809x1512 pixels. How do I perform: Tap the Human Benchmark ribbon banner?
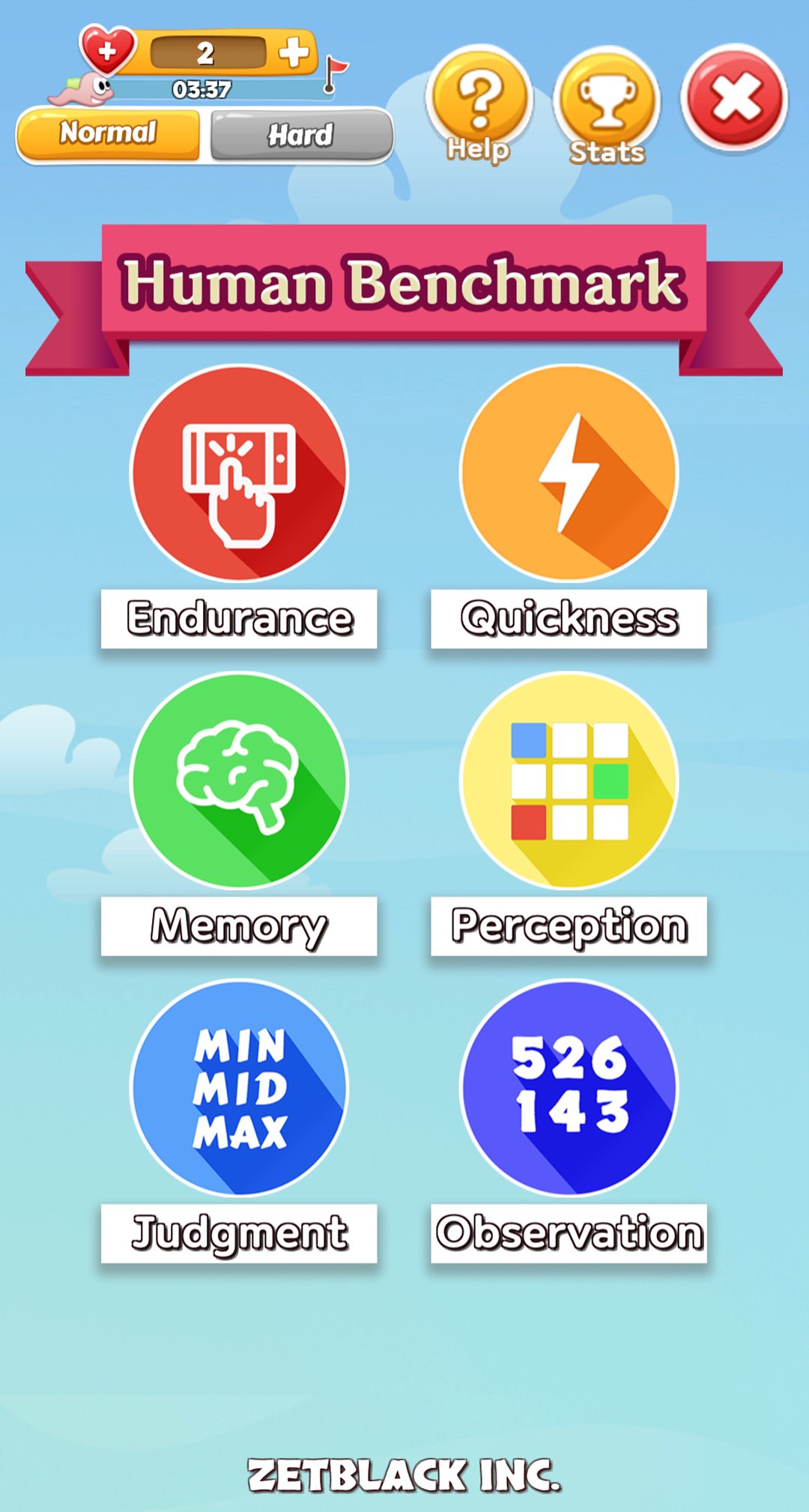pos(404,286)
